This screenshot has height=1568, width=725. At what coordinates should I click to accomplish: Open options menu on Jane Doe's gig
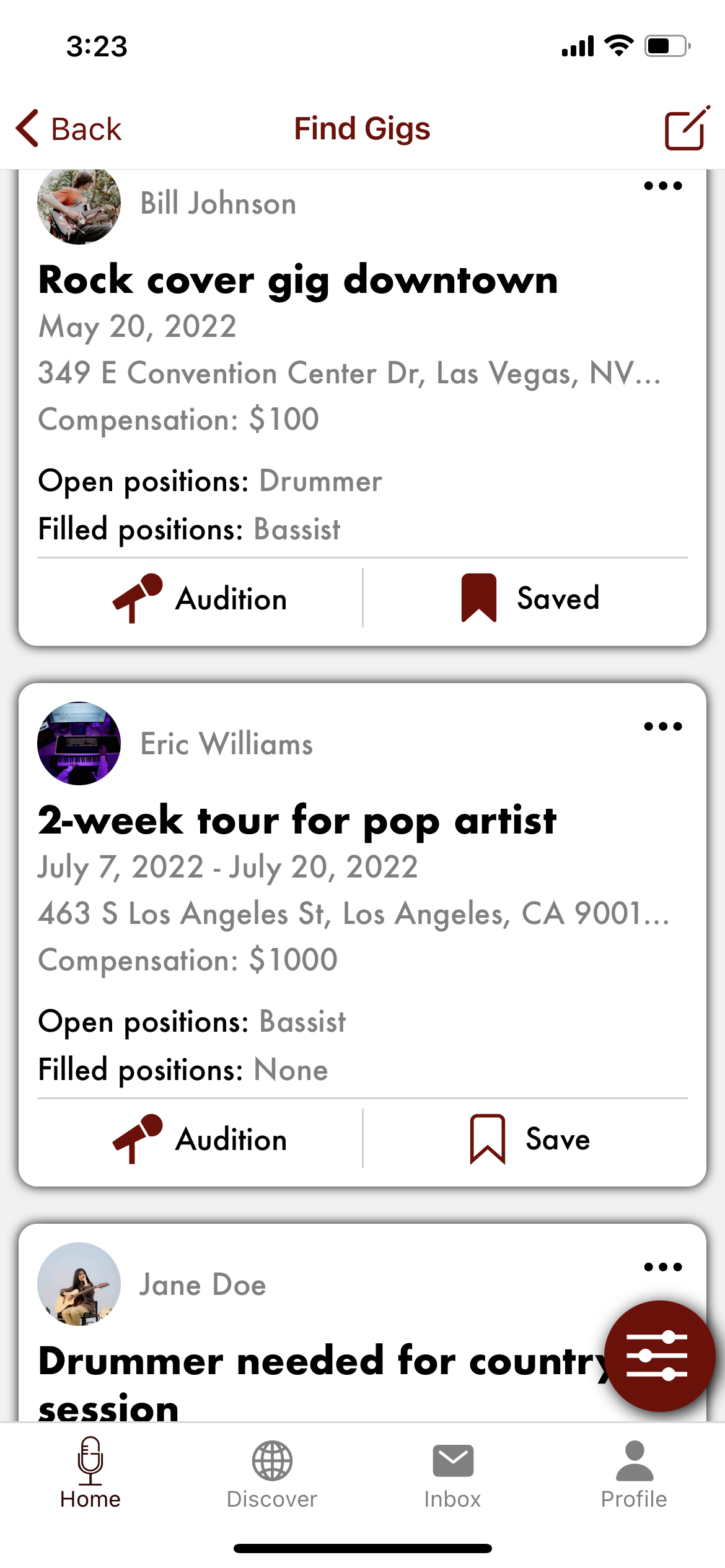pyautogui.click(x=662, y=1267)
